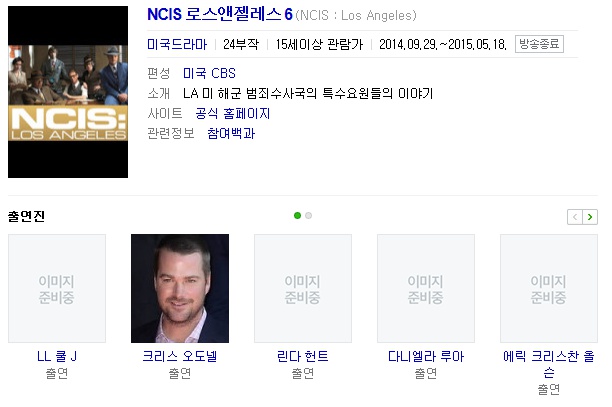Open the 참여백과 related info link
The image size is (612, 407).
[231, 133]
